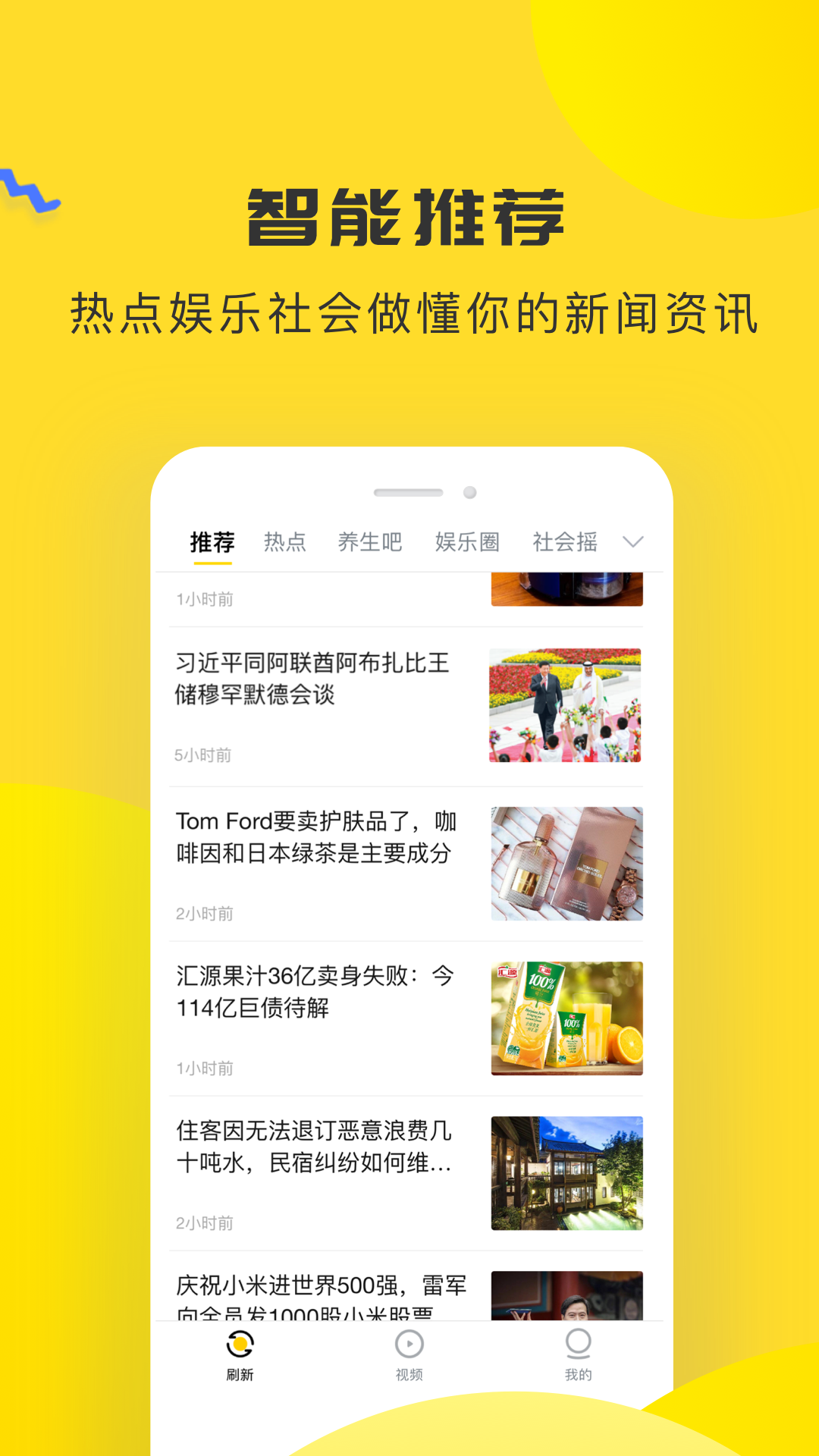Tap the gray dot beside the home indicator bar
The height and width of the screenshot is (1456, 819).
pyautogui.click(x=469, y=491)
